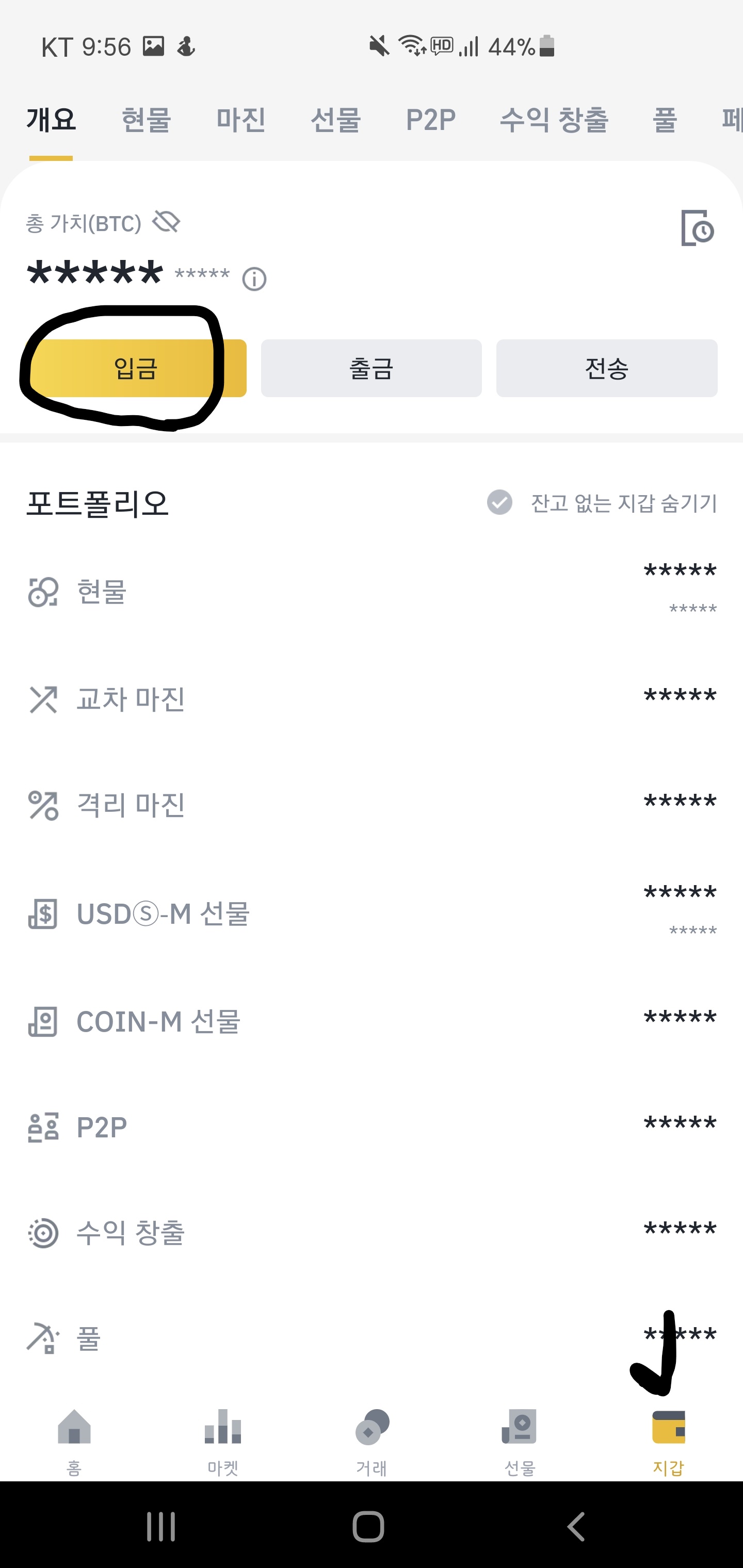The width and height of the screenshot is (743, 1568).
Task: Open the transaction history icon
Action: [x=697, y=227]
